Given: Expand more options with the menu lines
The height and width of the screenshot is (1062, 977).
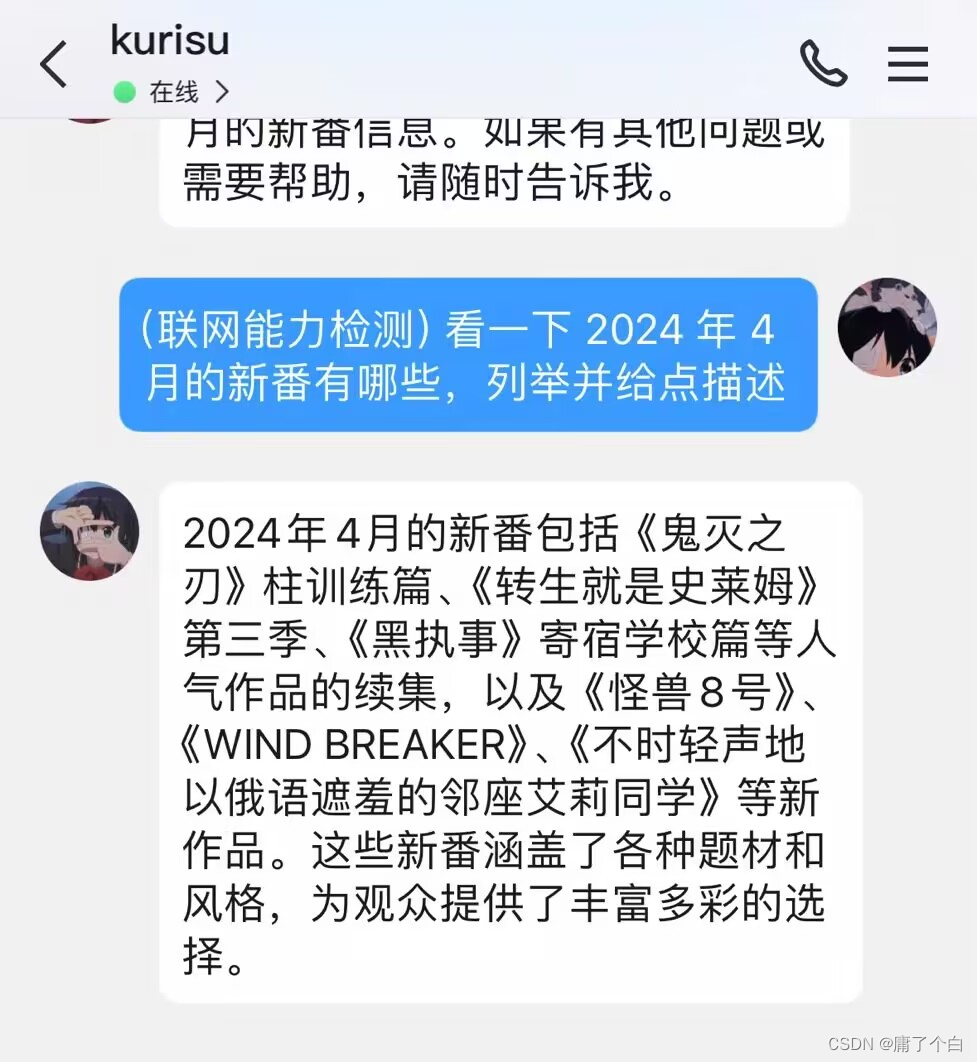Looking at the screenshot, I should pos(907,63).
